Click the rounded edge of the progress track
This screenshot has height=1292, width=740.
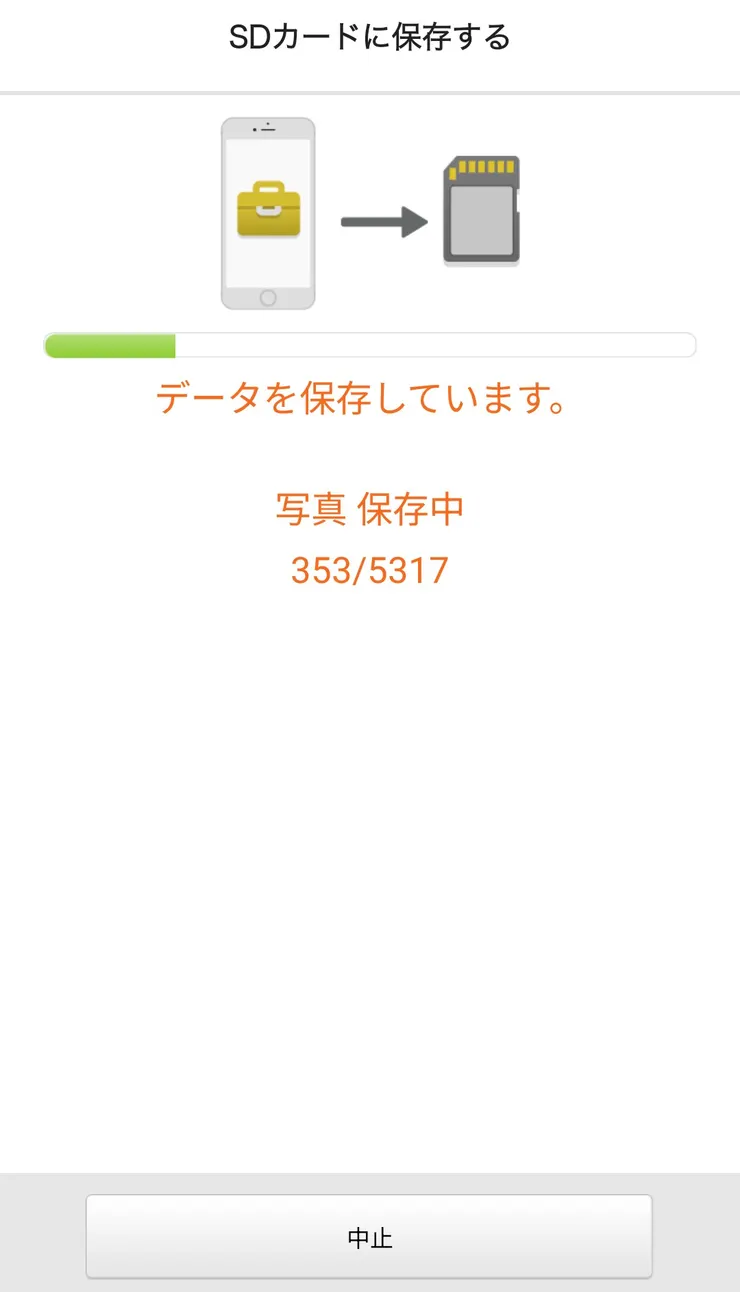click(690, 344)
